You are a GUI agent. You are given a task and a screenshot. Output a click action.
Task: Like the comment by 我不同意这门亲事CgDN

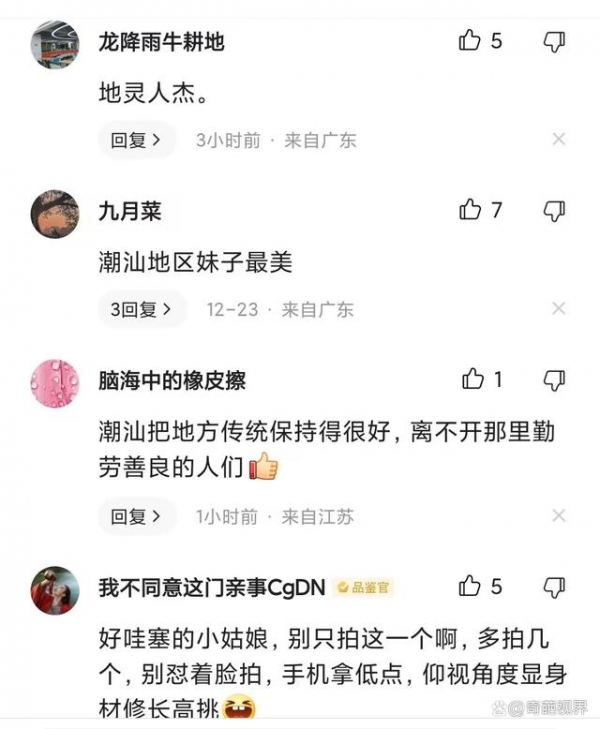point(470,587)
